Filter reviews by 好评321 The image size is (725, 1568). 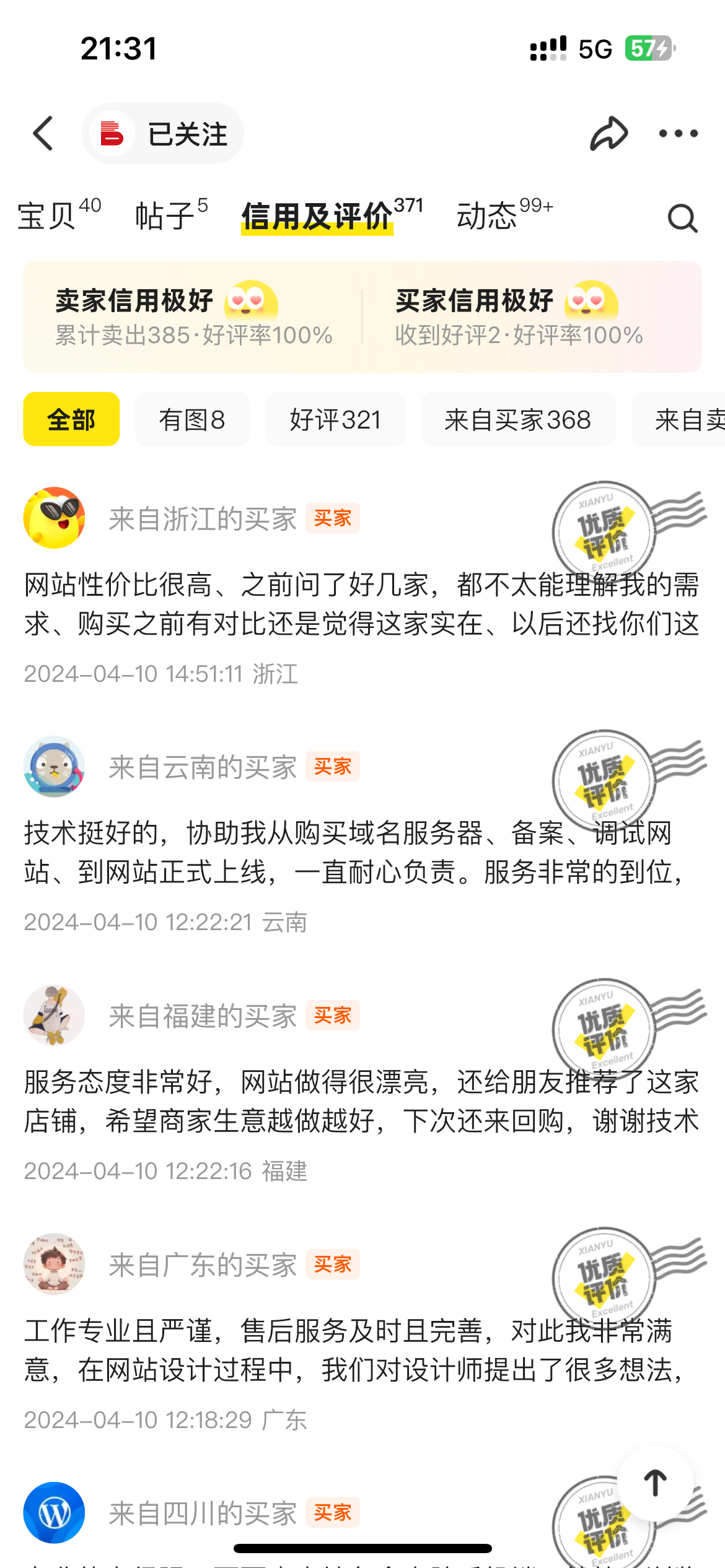tap(335, 419)
